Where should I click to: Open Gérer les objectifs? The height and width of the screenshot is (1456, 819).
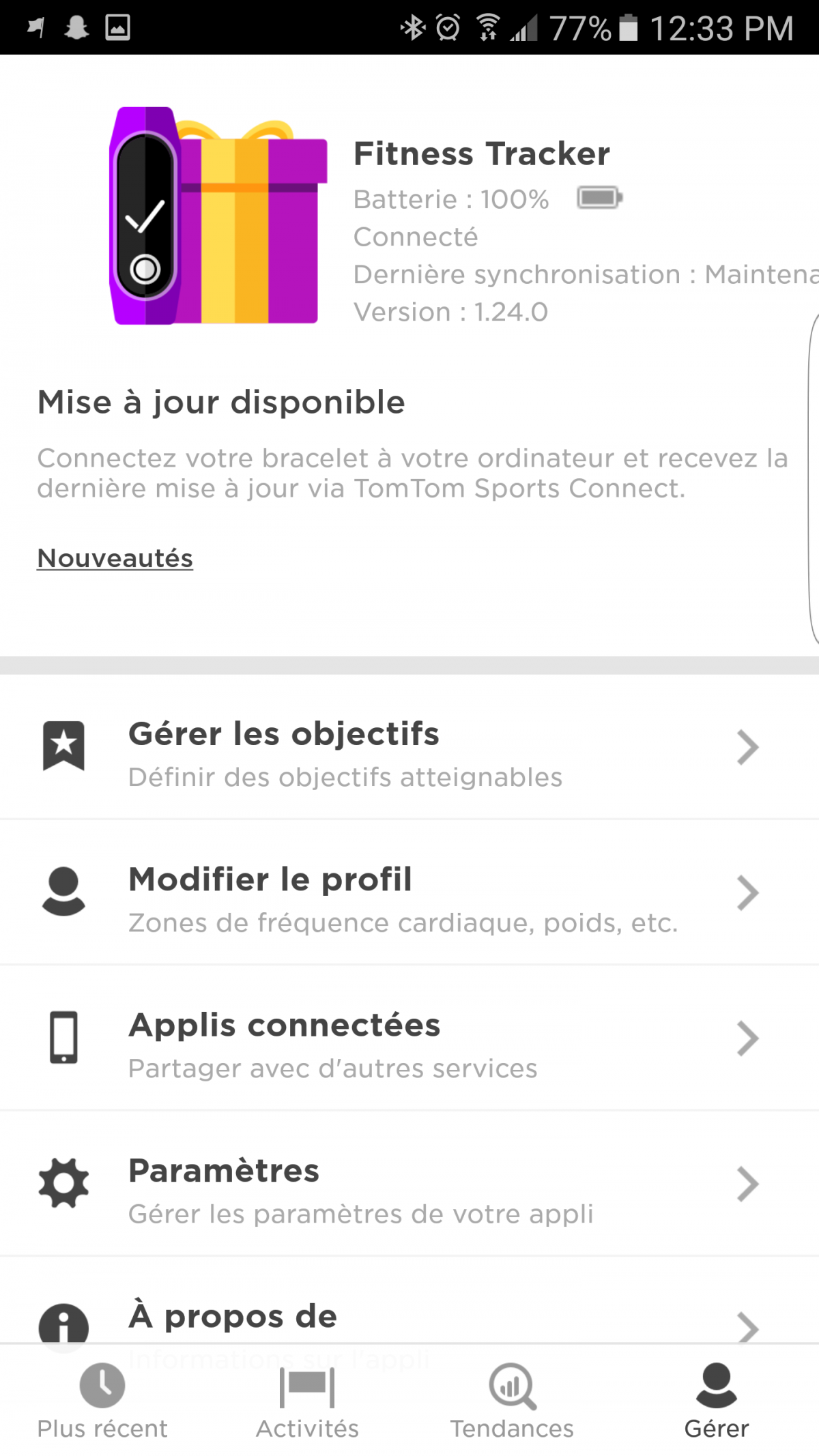(x=409, y=748)
